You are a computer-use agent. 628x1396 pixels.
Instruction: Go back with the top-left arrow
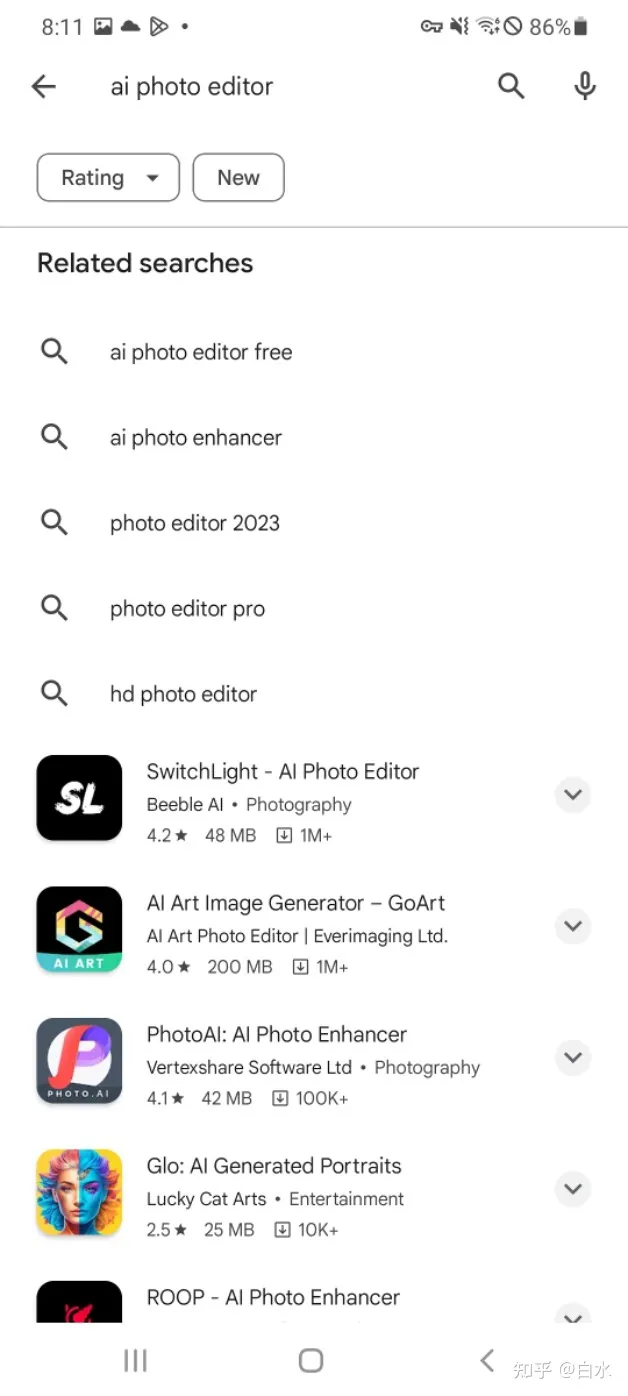[43, 87]
